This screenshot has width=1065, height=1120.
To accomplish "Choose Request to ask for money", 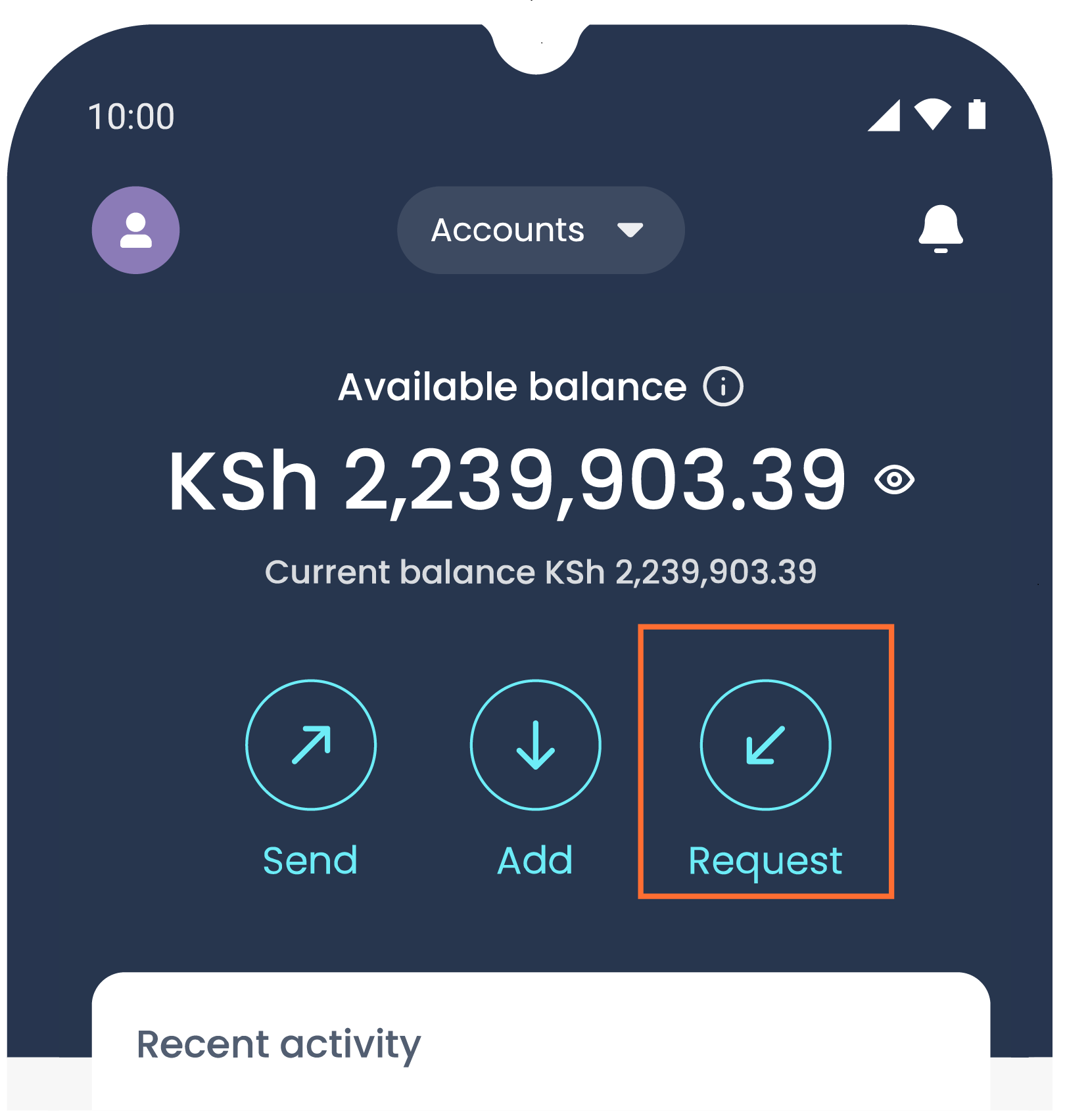I will coord(766,745).
